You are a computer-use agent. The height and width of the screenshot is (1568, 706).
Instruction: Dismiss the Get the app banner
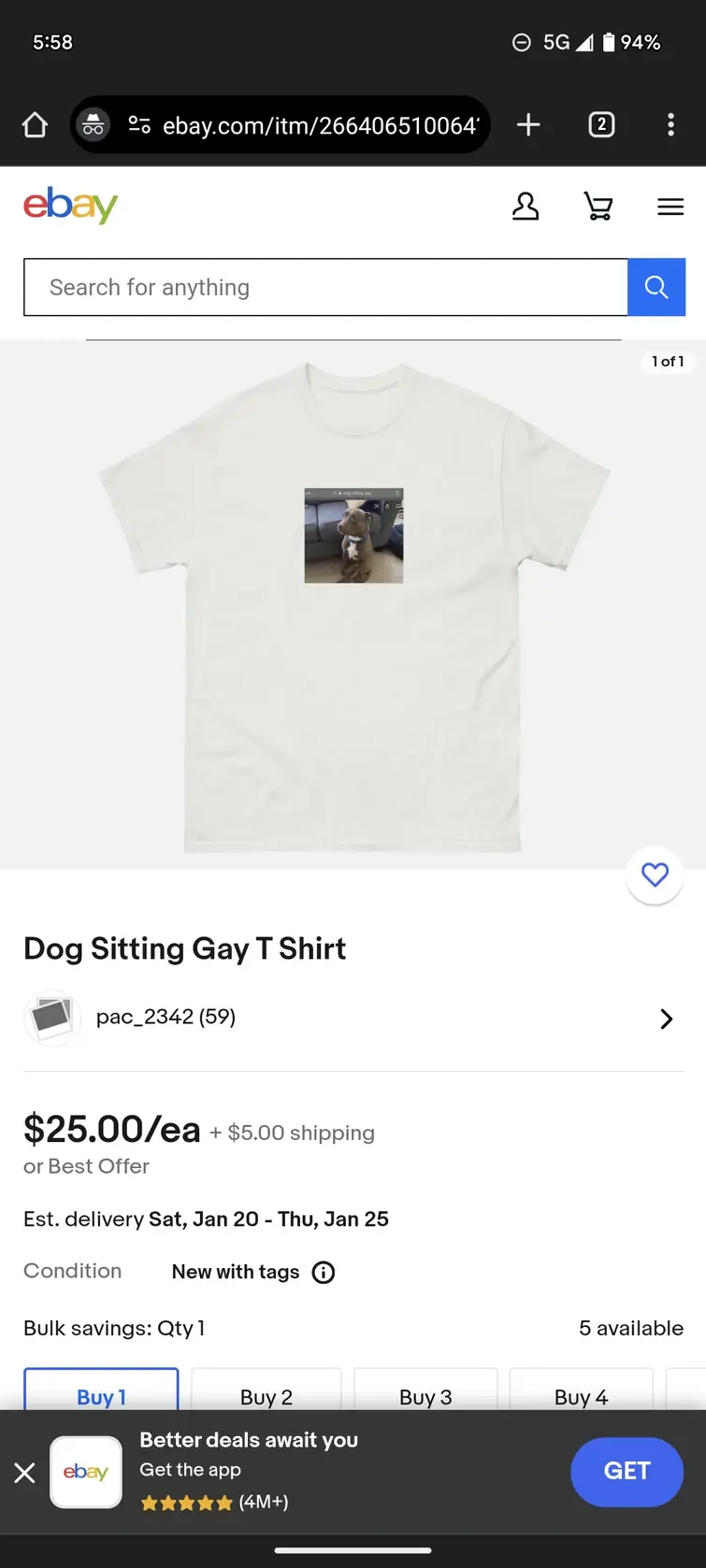pyautogui.click(x=25, y=1473)
